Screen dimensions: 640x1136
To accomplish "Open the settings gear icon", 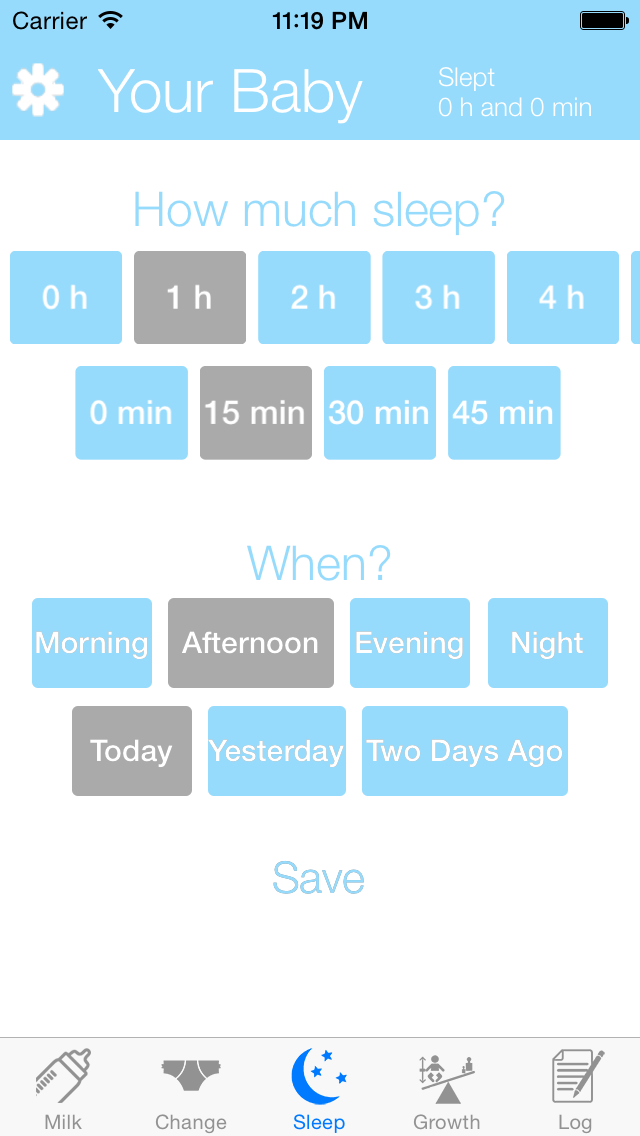I will [x=38, y=91].
